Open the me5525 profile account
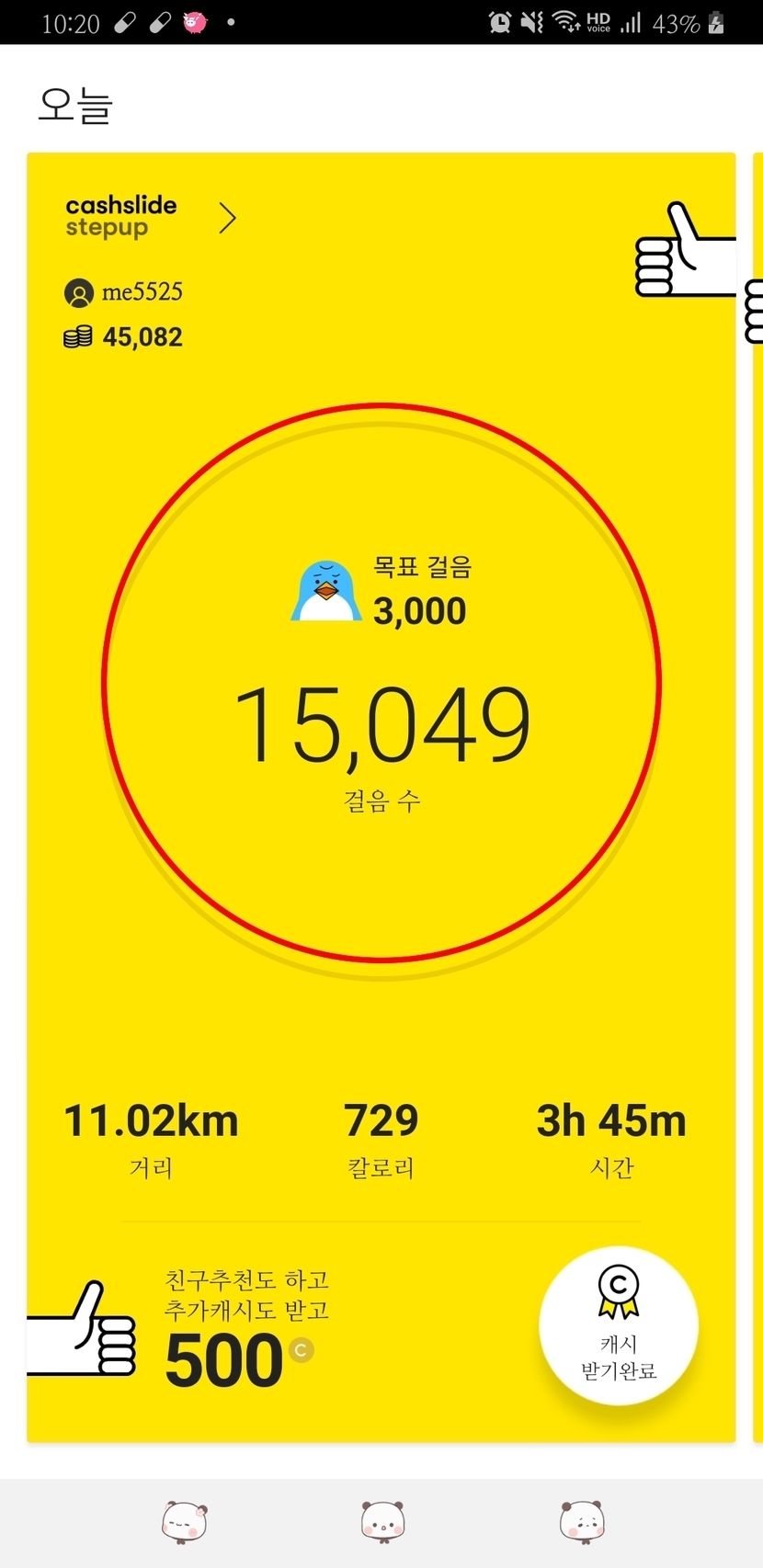763x1568 pixels. (124, 292)
